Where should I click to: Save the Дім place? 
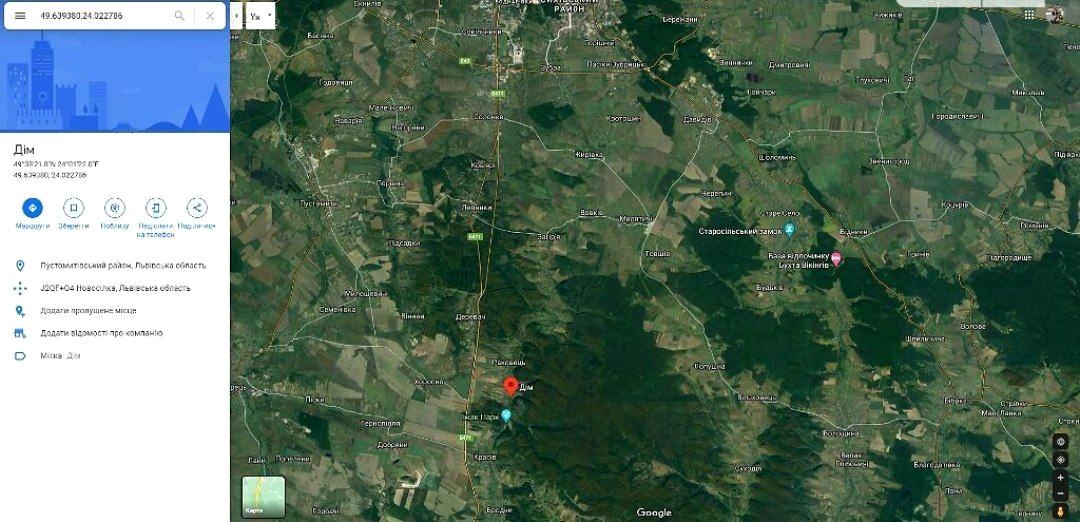[x=73, y=208]
